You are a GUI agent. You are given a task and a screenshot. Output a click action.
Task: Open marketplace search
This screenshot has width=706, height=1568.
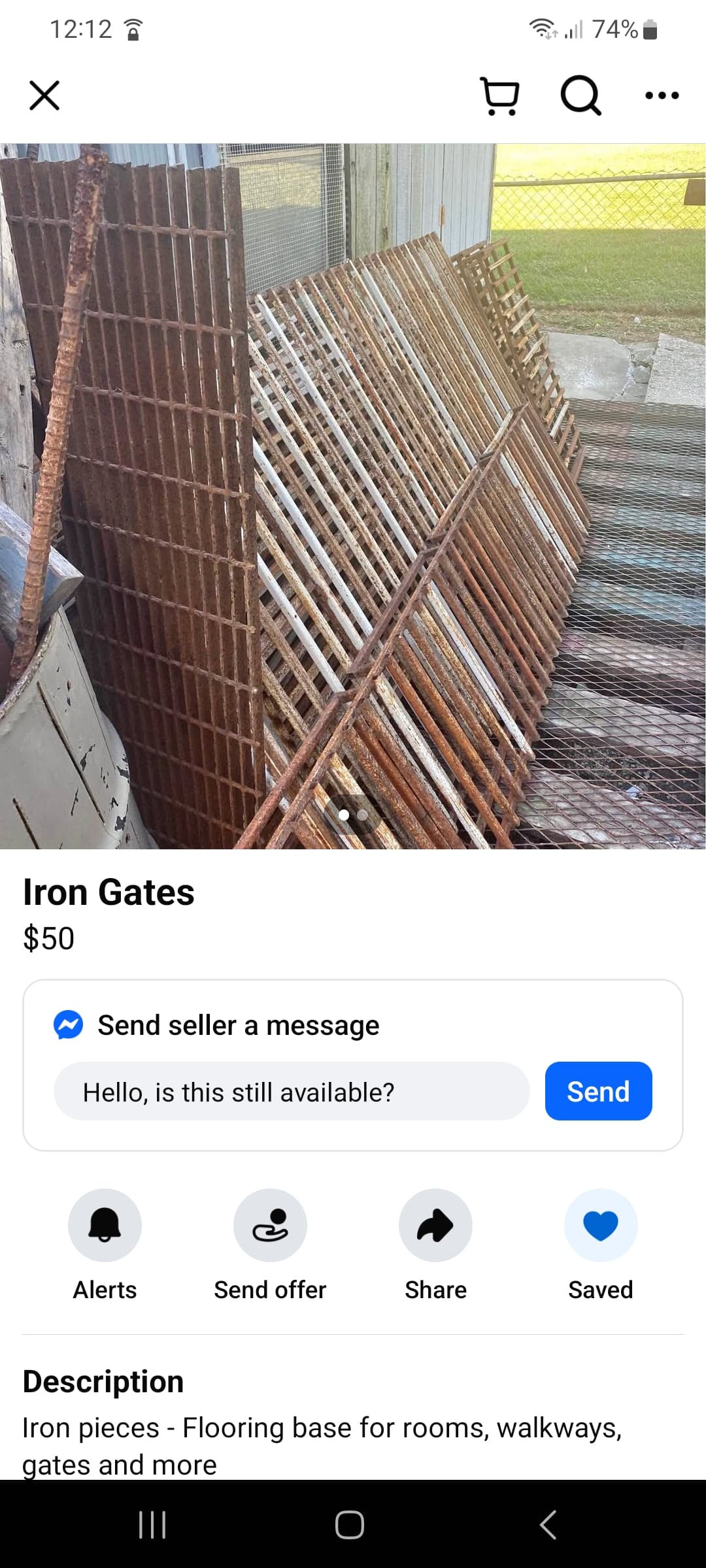[580, 95]
